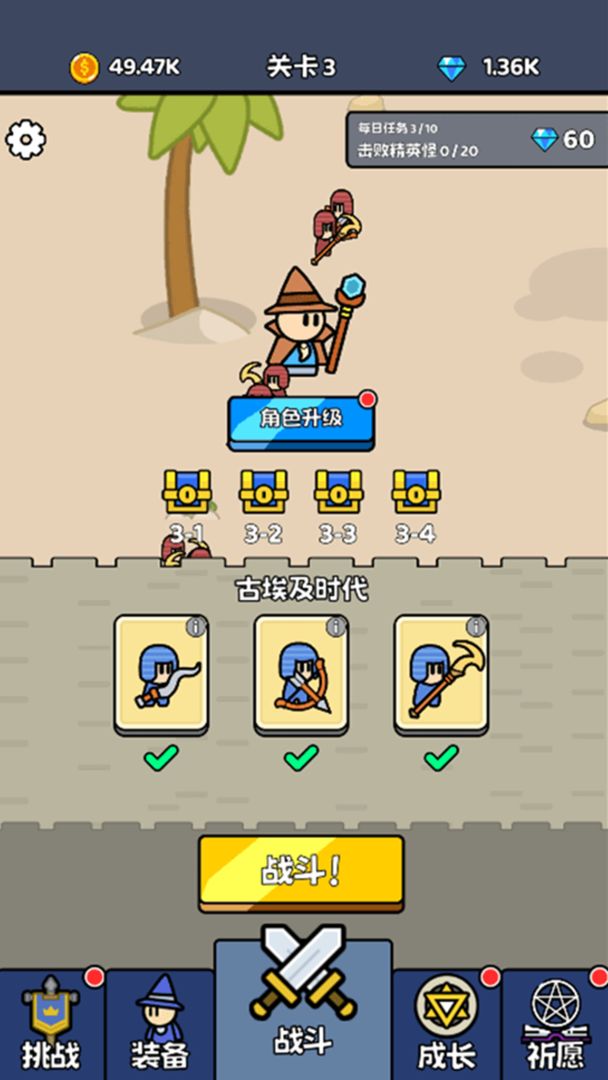Open the daily mission panel
Image resolution: width=608 pixels, height=1080 pixels.
click(x=475, y=140)
